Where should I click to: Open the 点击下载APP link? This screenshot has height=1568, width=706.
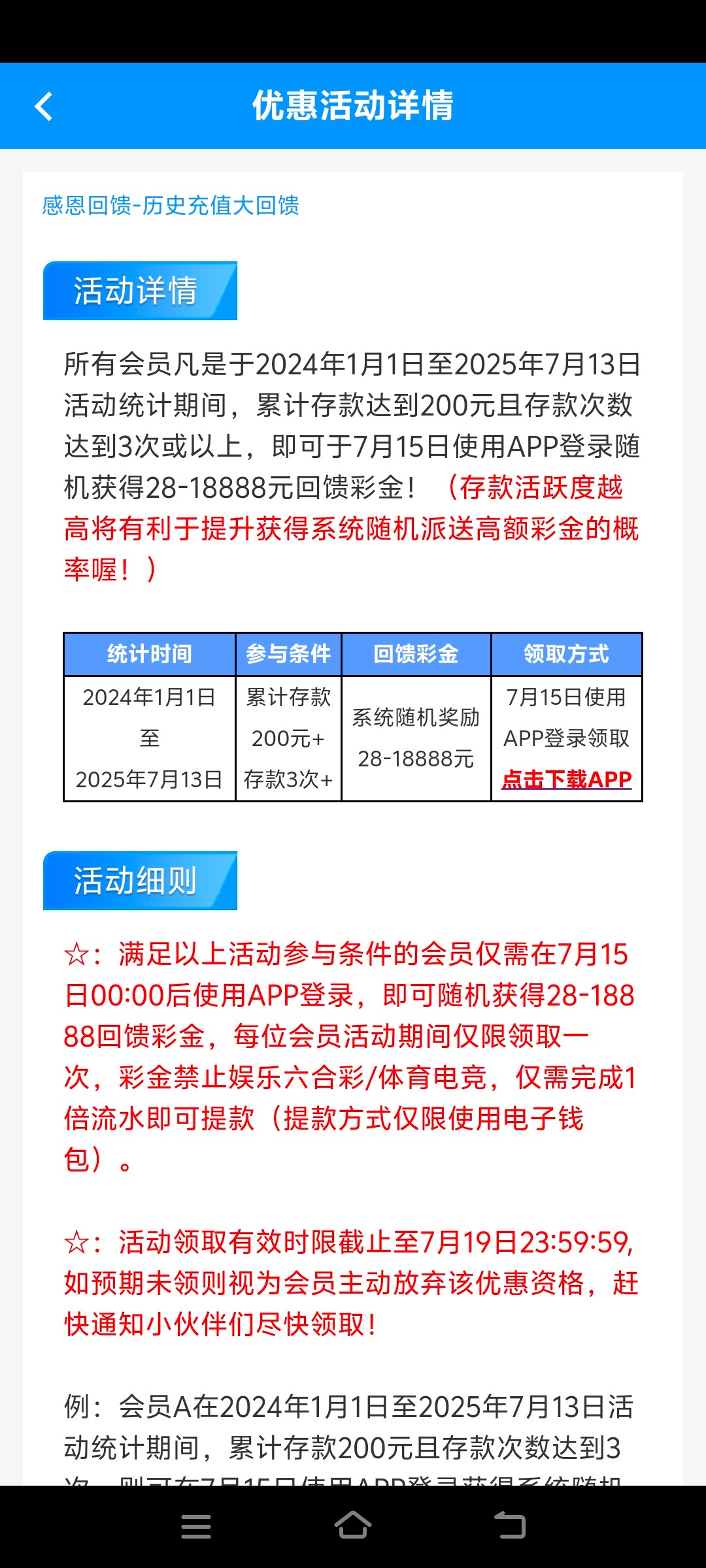(x=567, y=779)
